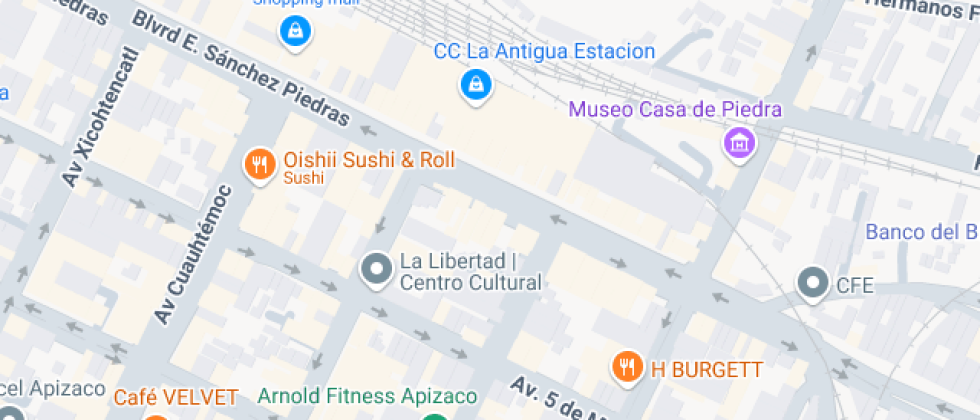Tap La Libertad Centro Cultural pin
The image size is (980, 420).
[x=377, y=269]
